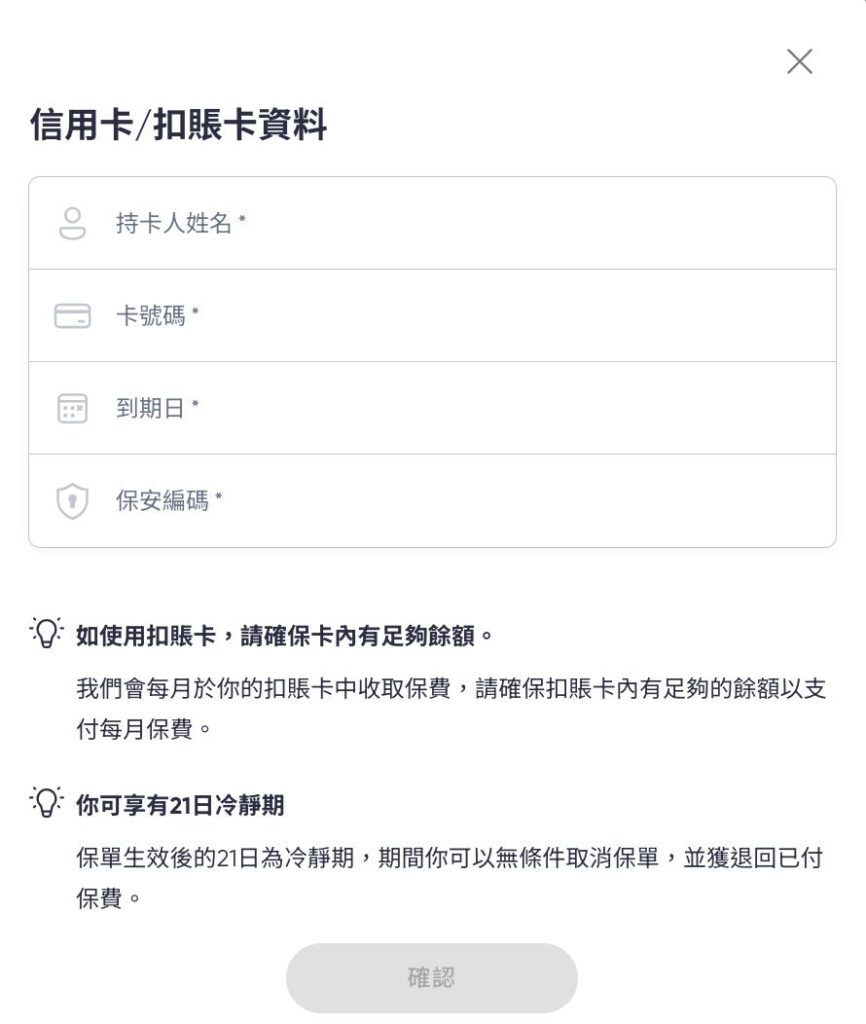Tap the 確認 confirm button
This screenshot has width=866, height=1024.
(431, 978)
